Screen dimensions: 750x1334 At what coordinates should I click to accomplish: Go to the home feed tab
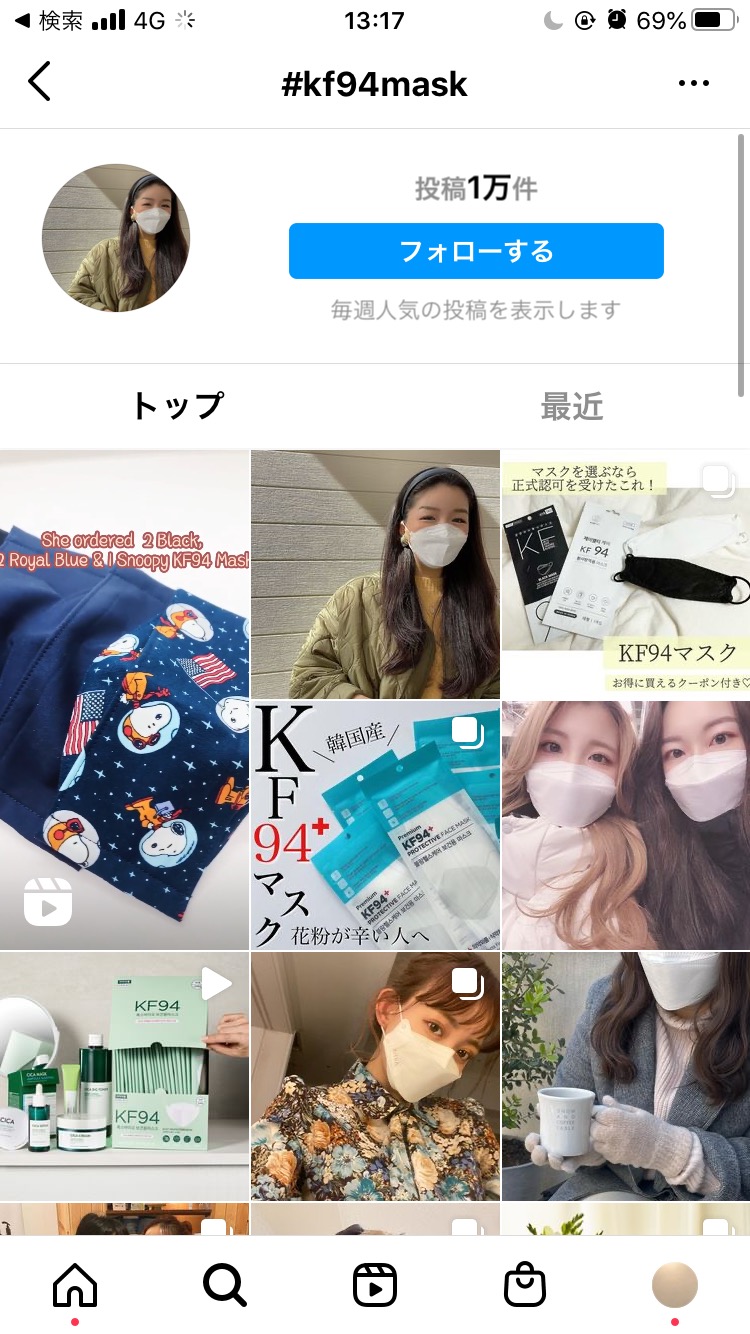pyautogui.click(x=75, y=1285)
